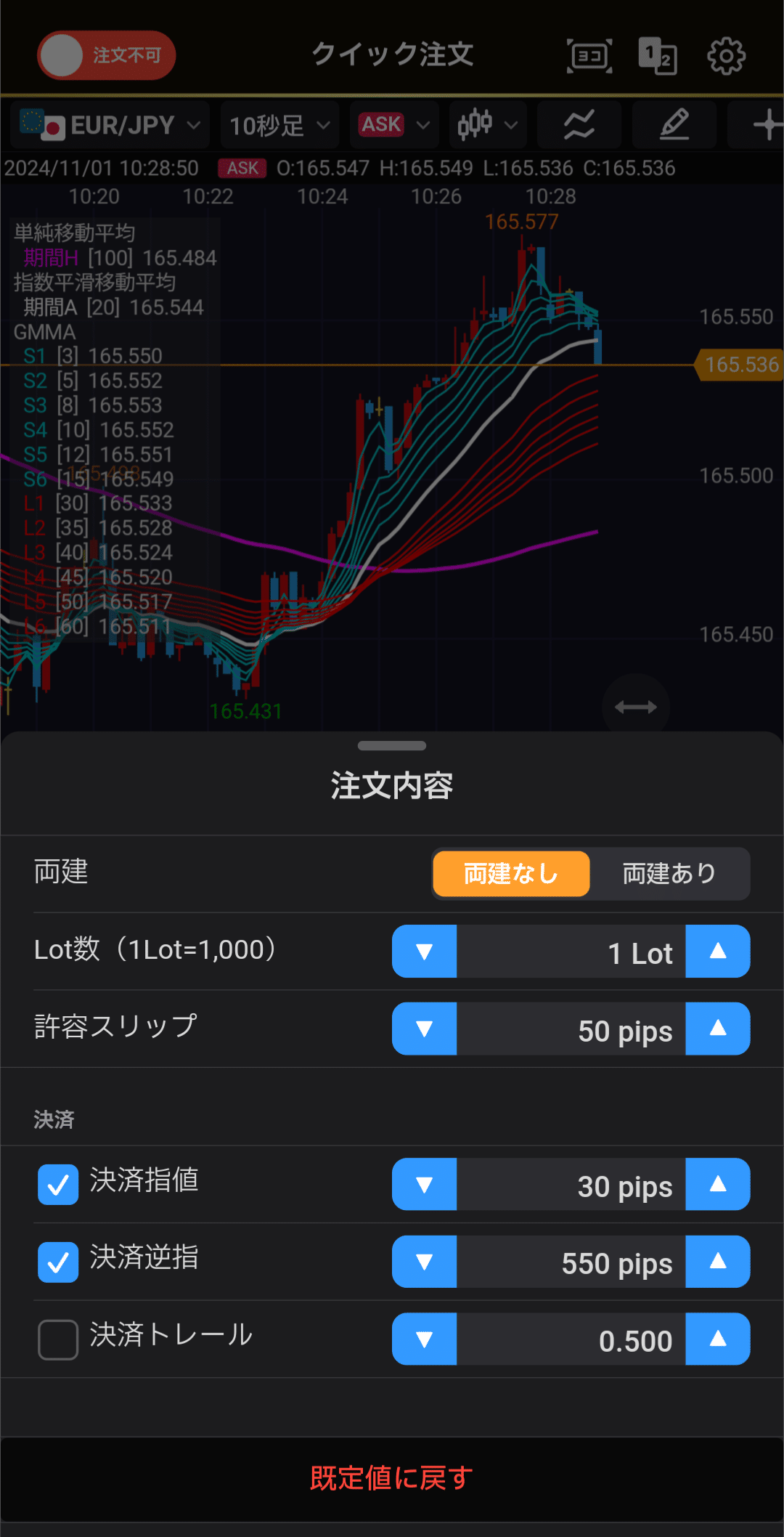Change the 10秒足 timeframe dropdown
The height and width of the screenshot is (1537, 784).
click(x=279, y=126)
